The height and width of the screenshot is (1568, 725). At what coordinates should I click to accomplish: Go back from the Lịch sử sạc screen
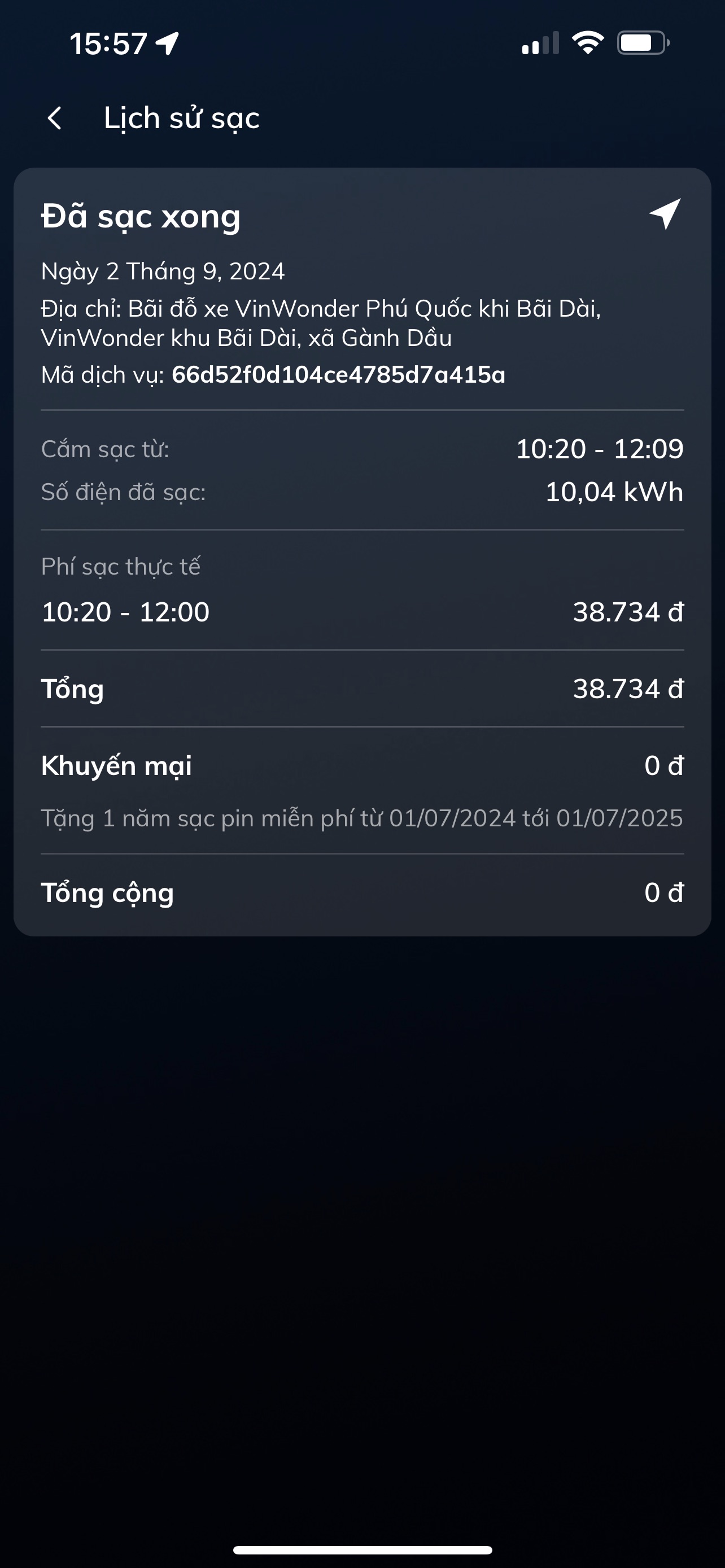55,118
